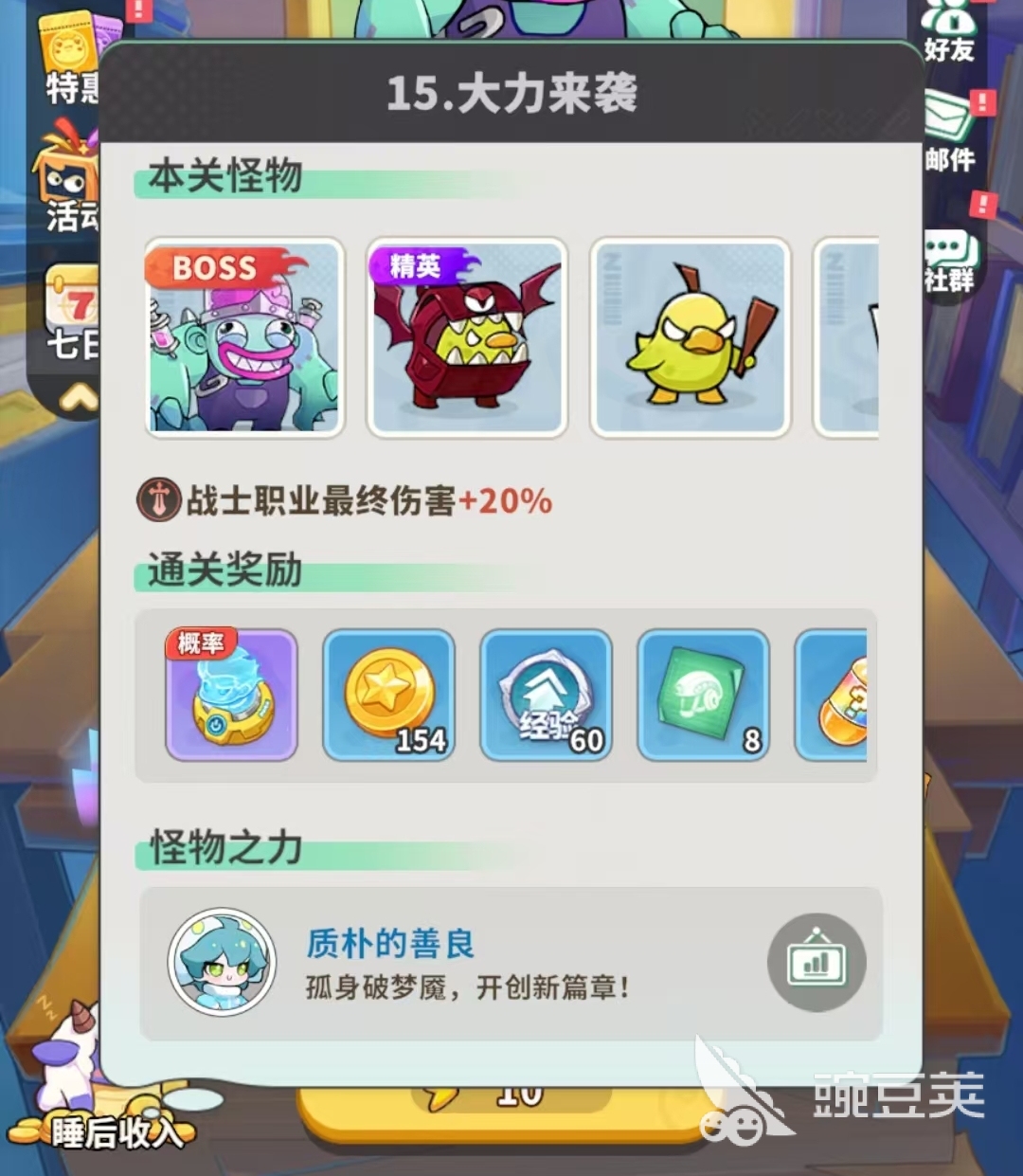Screen dimensions: 1023x1176
Task: Tap the 概率 reward item
Action: [x=232, y=695]
